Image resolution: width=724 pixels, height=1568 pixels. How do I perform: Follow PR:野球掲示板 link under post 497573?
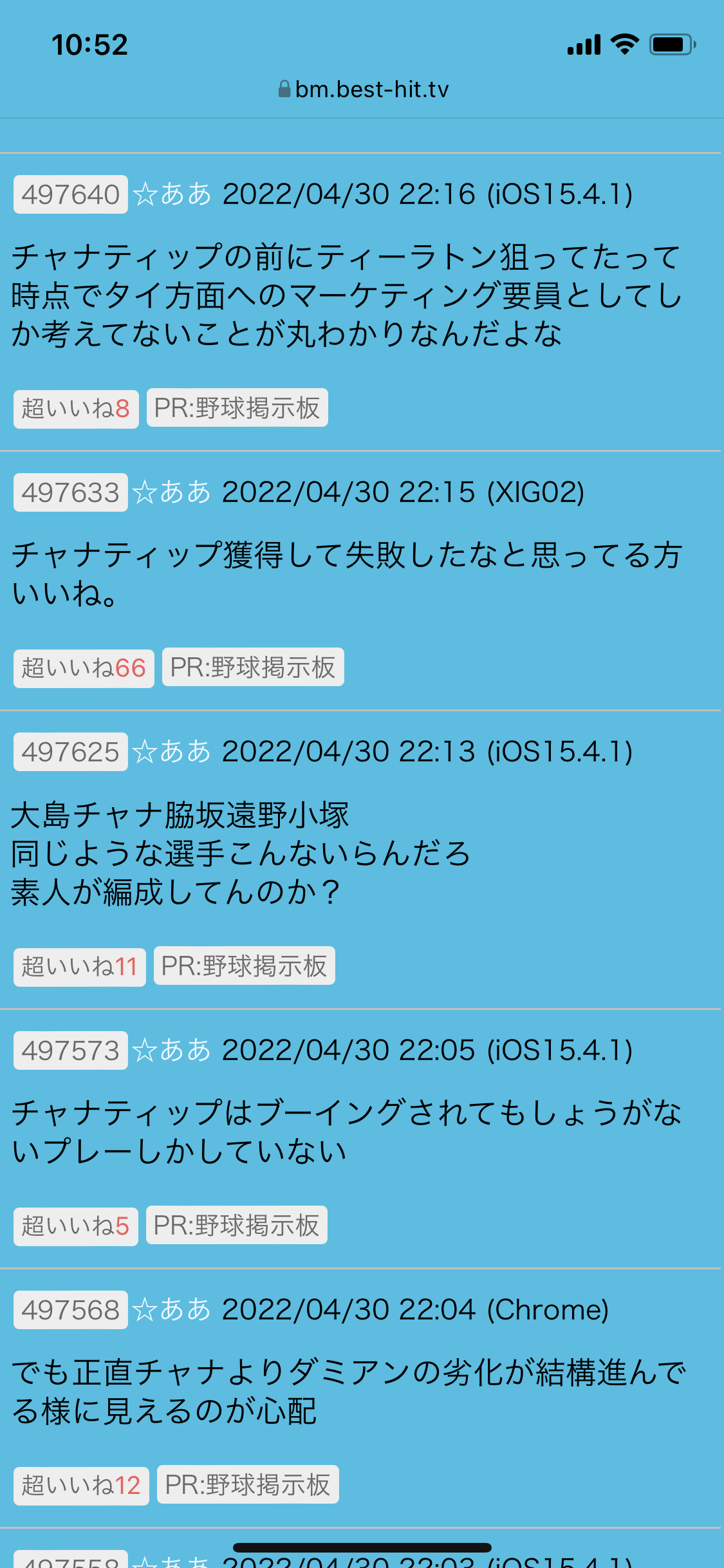pos(237,1226)
